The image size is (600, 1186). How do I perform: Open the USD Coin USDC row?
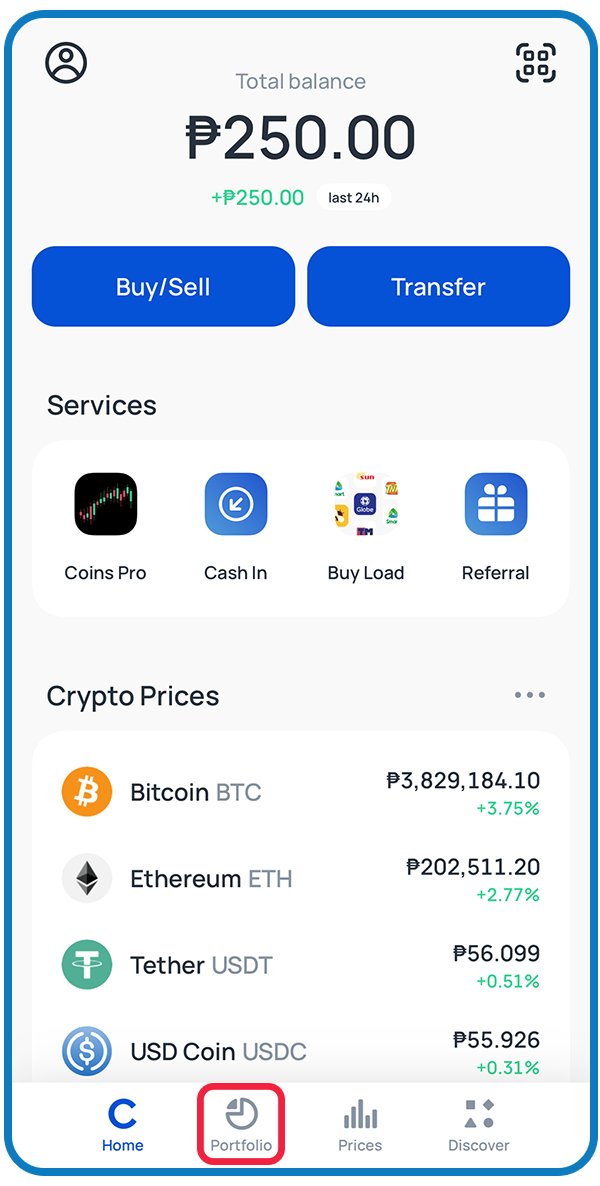[x=300, y=1050]
